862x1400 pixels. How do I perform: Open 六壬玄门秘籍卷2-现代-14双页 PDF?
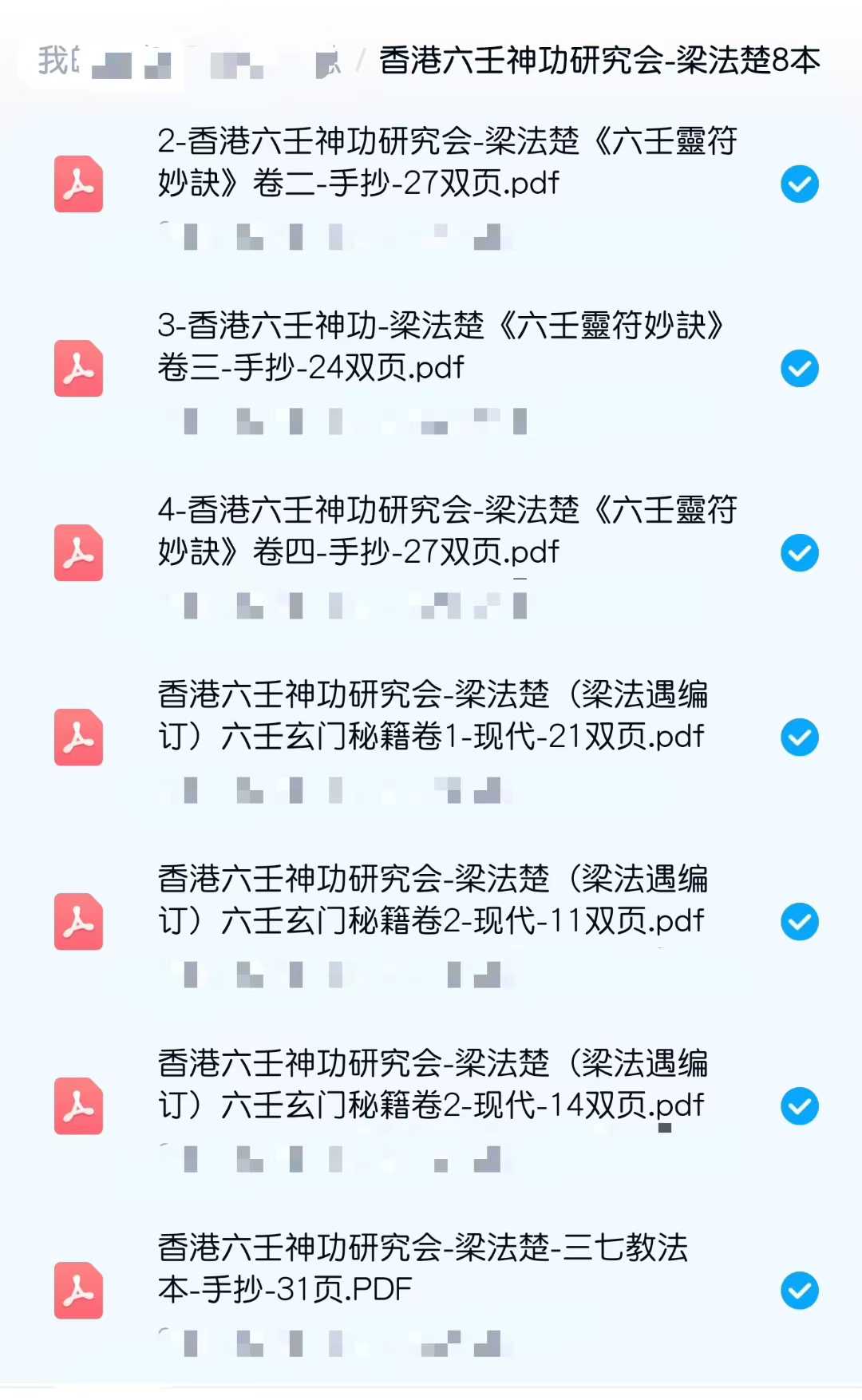[x=431, y=1085]
